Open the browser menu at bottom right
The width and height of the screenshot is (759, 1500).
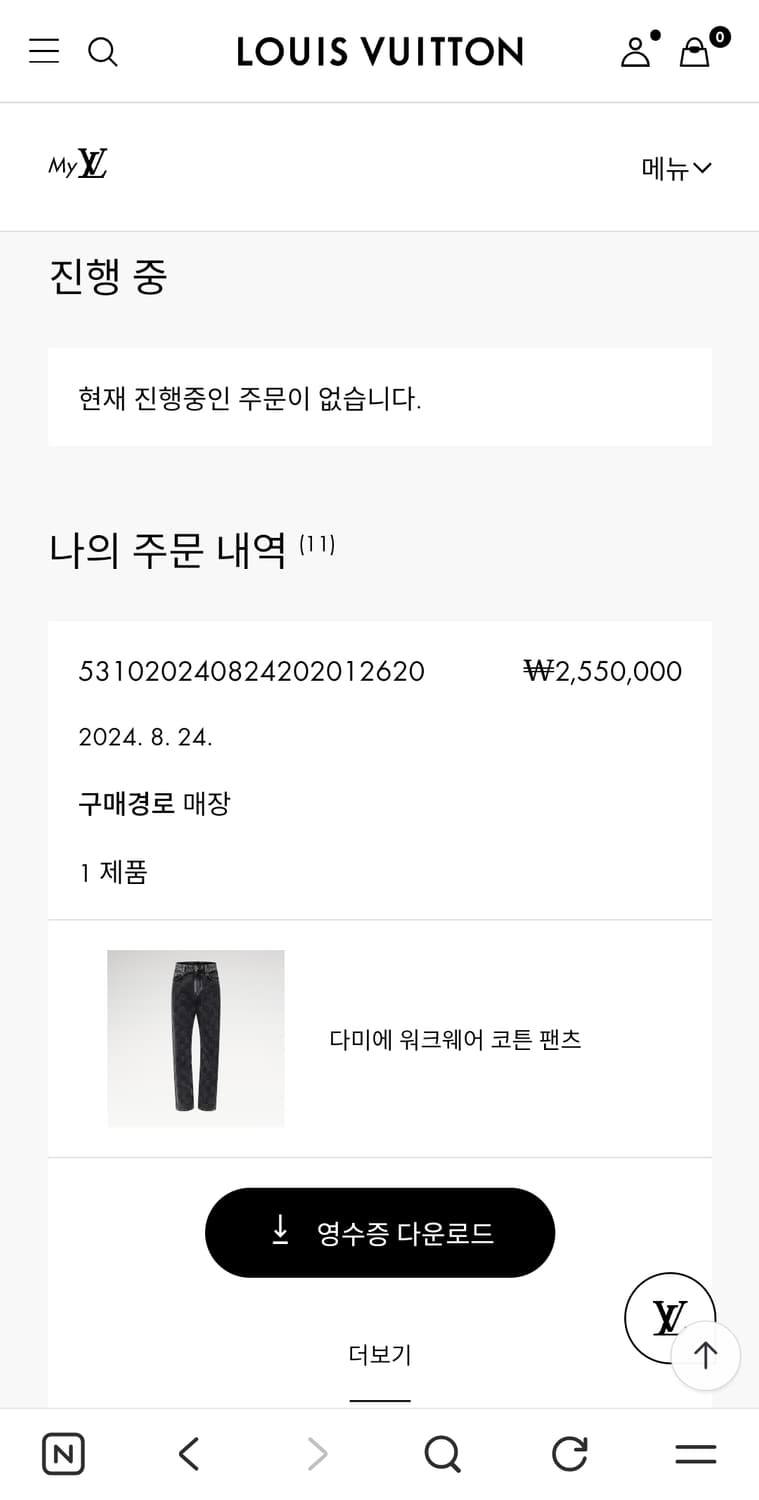pyautogui.click(x=696, y=1453)
